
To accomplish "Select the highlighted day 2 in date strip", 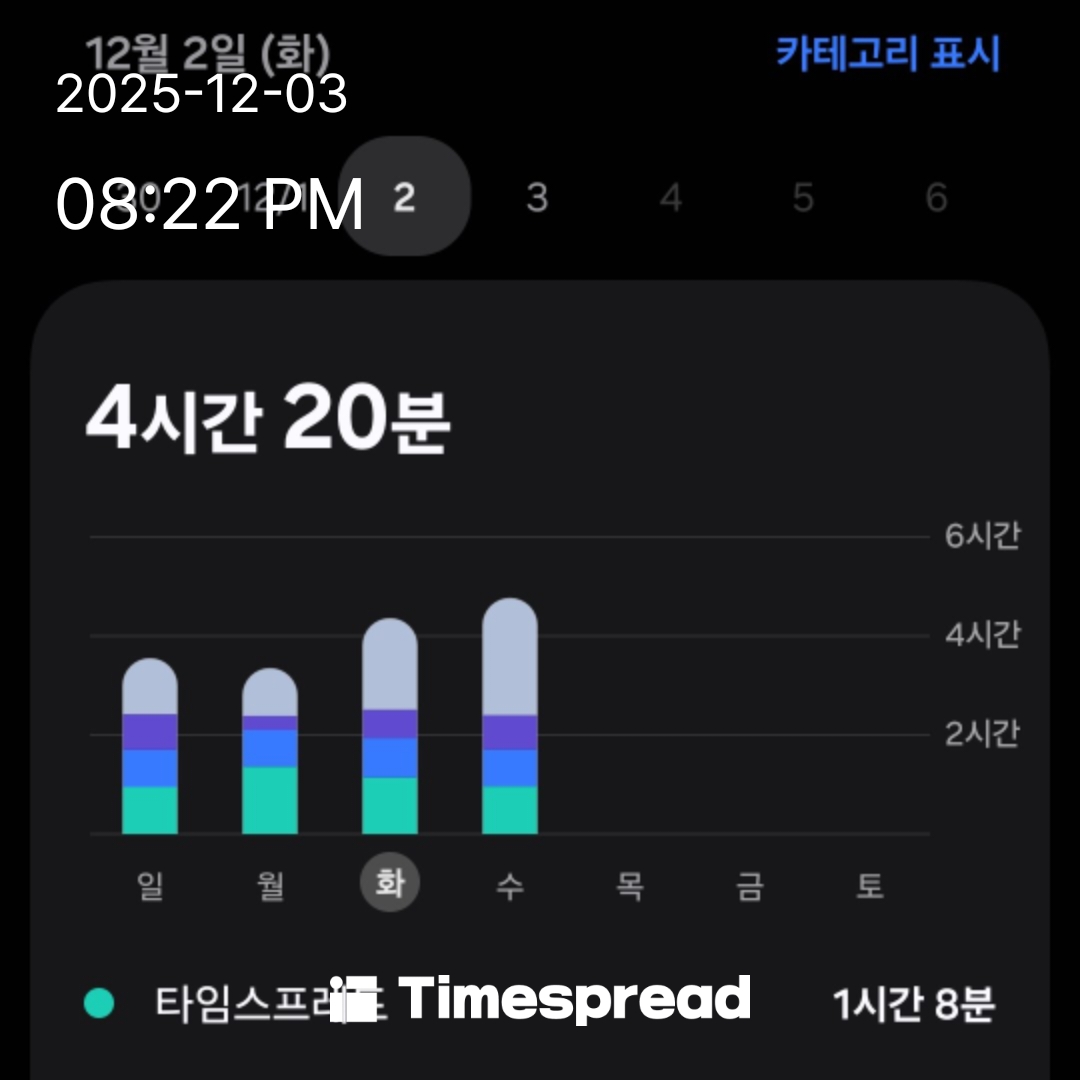I will tap(404, 198).
